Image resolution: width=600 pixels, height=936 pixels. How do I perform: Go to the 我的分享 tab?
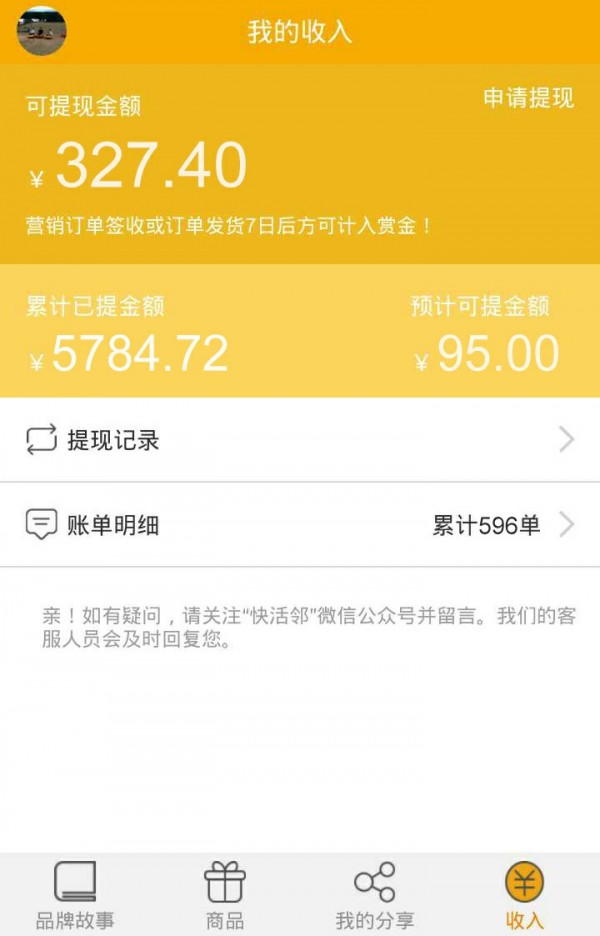click(375, 895)
